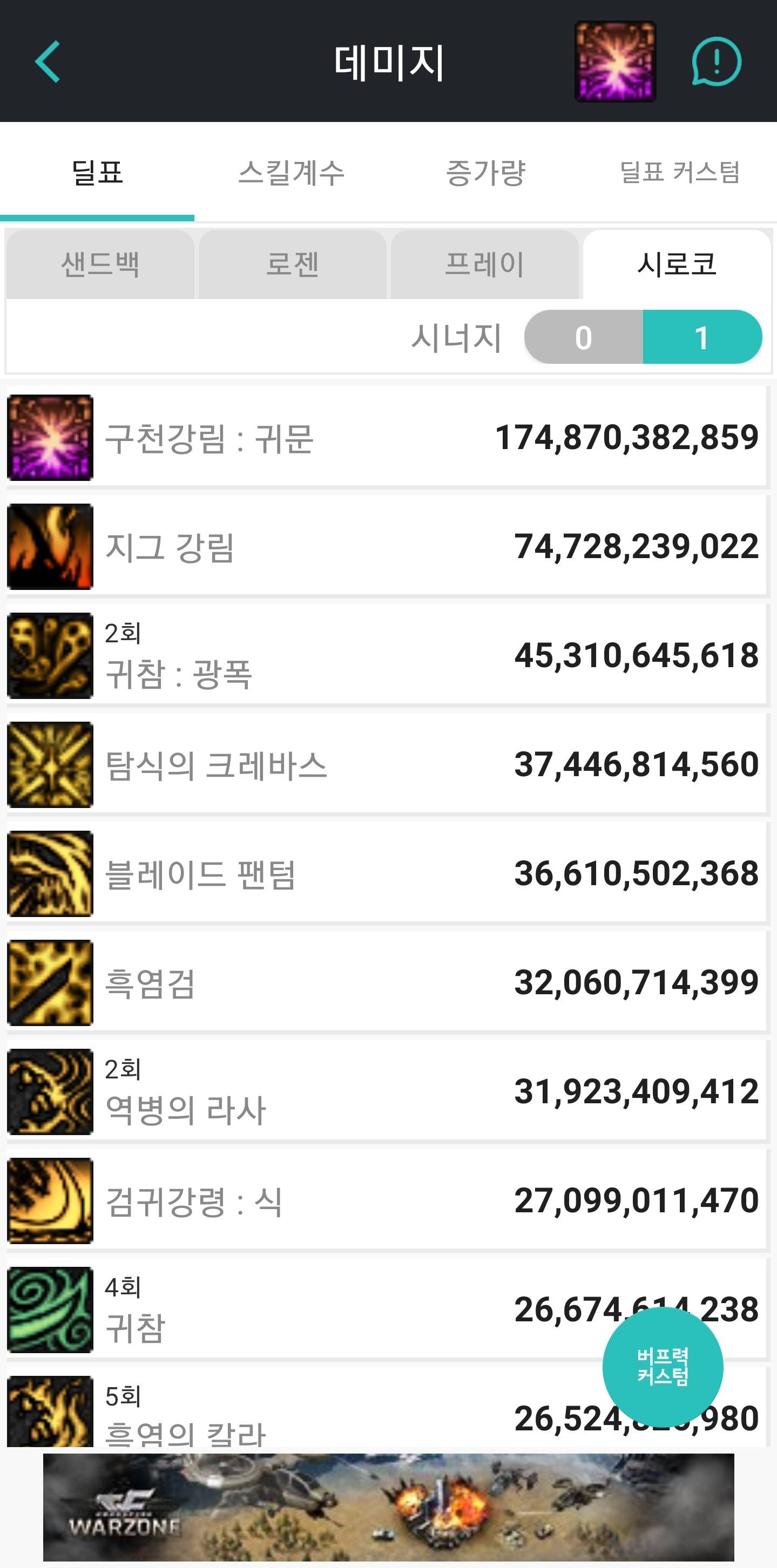The image size is (777, 1568).
Task: Set 시너지 to 1
Action: (x=701, y=337)
